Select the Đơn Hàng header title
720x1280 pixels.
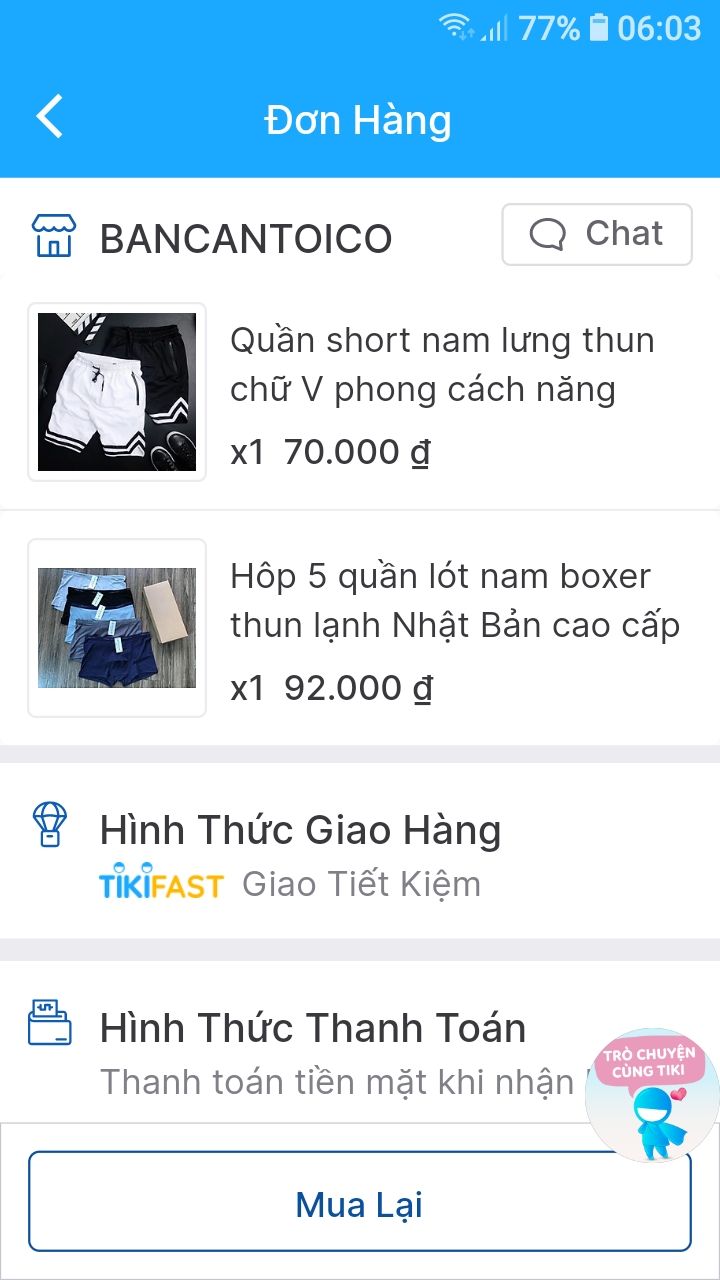coord(358,118)
